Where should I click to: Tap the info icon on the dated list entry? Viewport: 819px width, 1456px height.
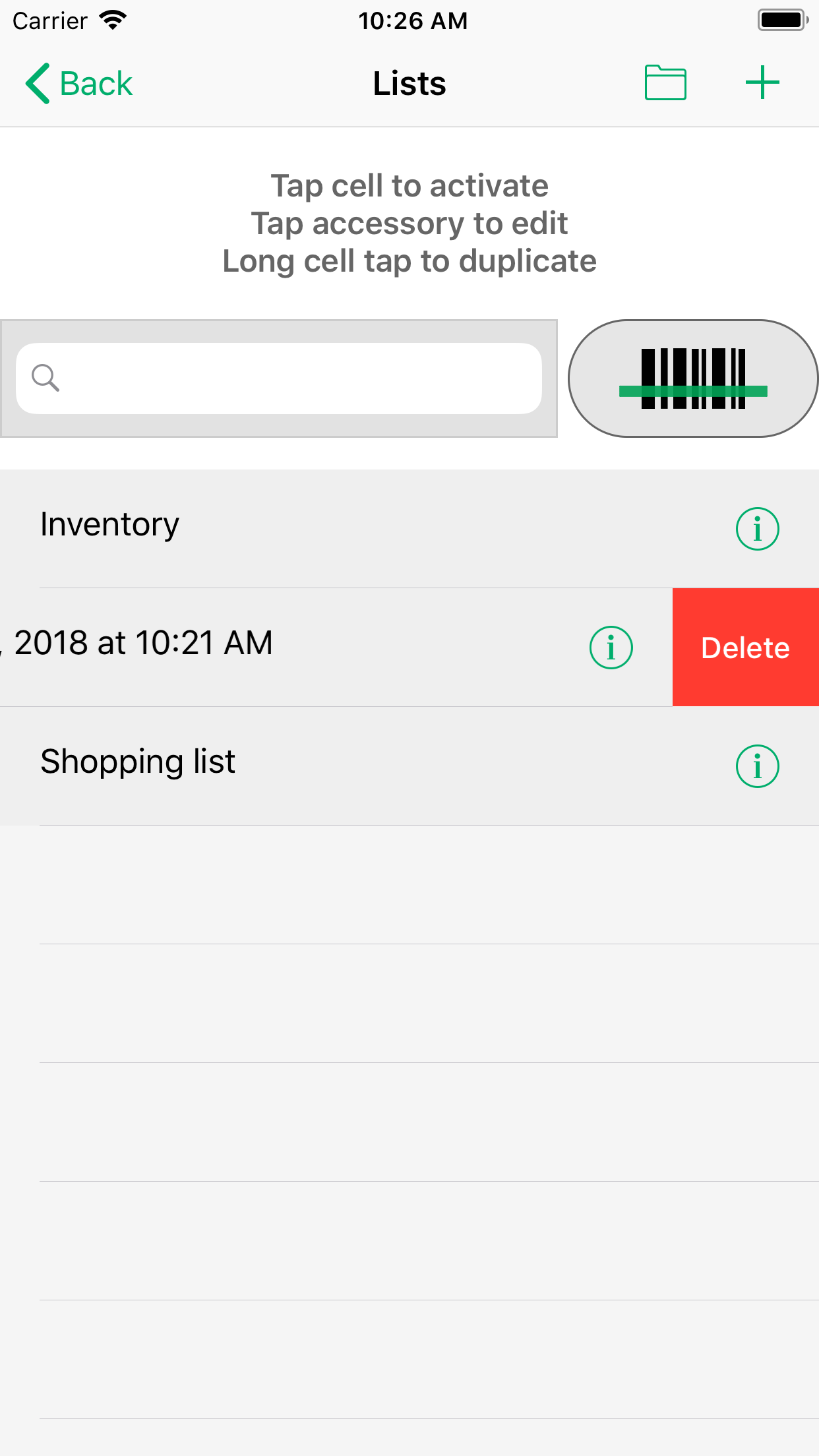pos(610,647)
